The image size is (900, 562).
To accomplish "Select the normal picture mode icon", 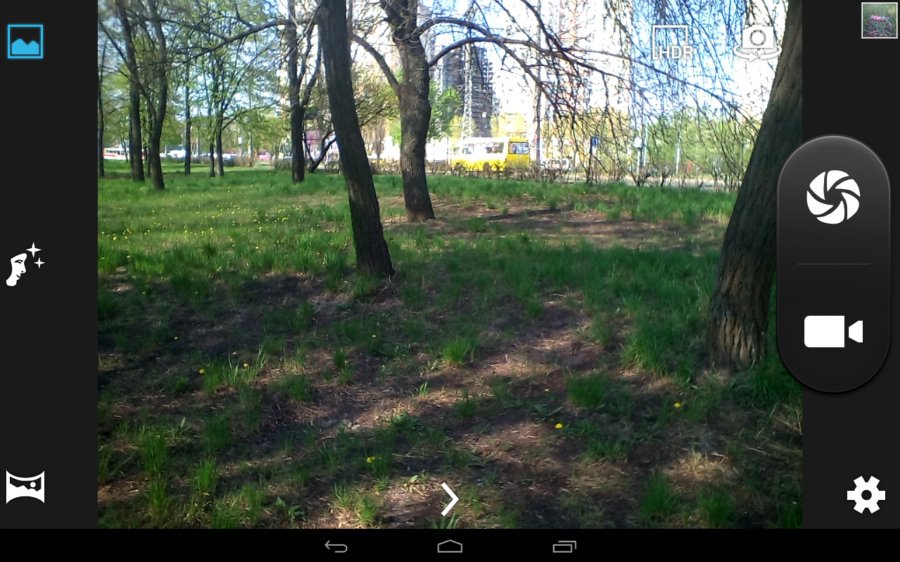I will 25,42.
